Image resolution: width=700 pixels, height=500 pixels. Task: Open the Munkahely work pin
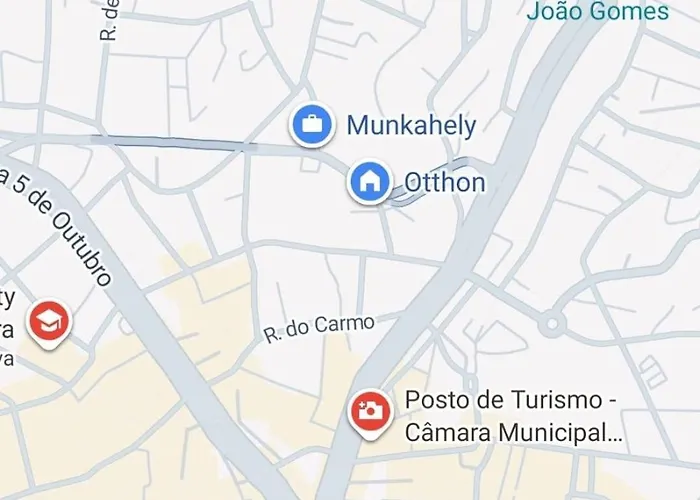(x=311, y=125)
